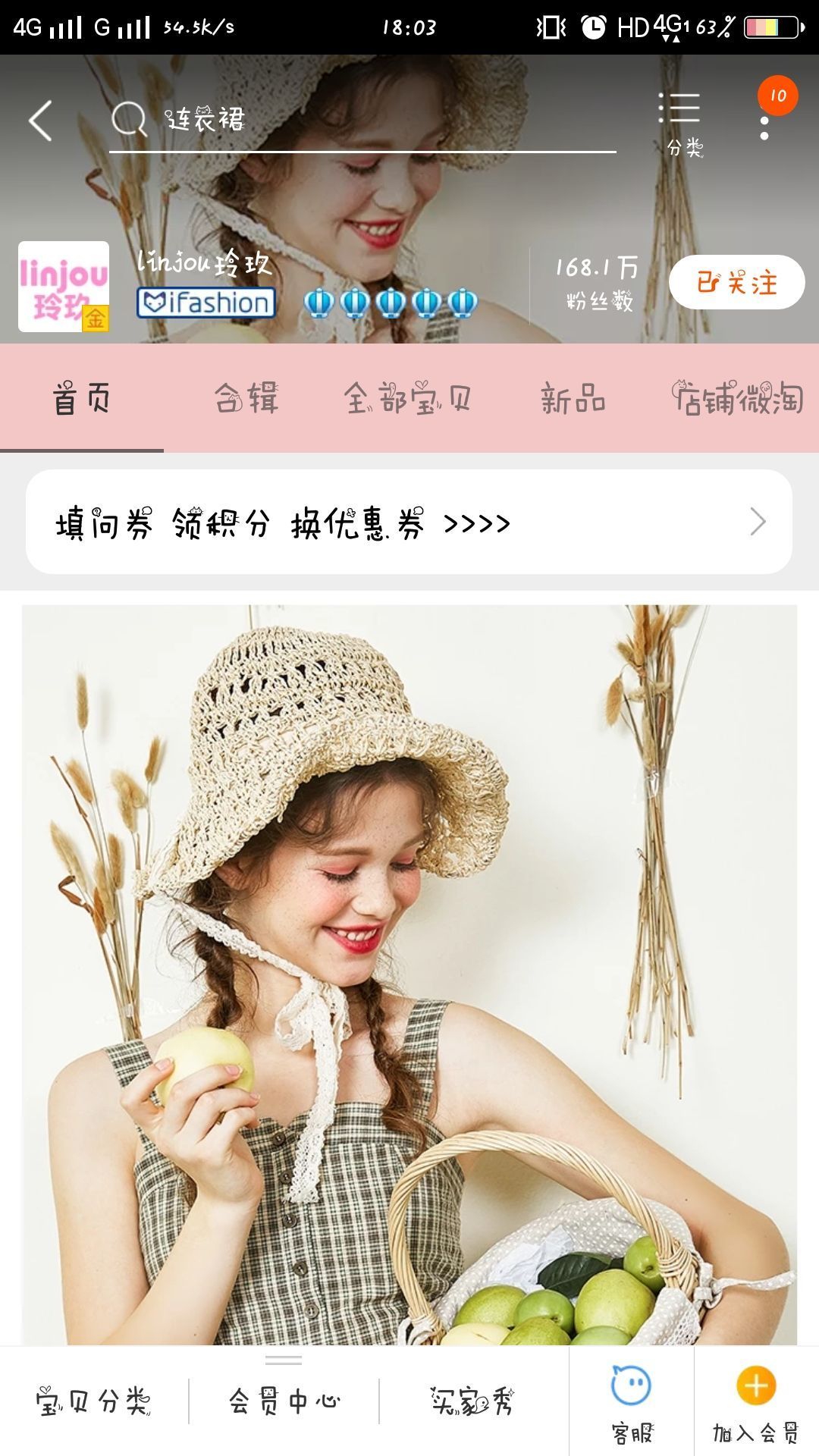Tap 加入会员 to join membership
The image size is (819, 1456).
[756, 1403]
